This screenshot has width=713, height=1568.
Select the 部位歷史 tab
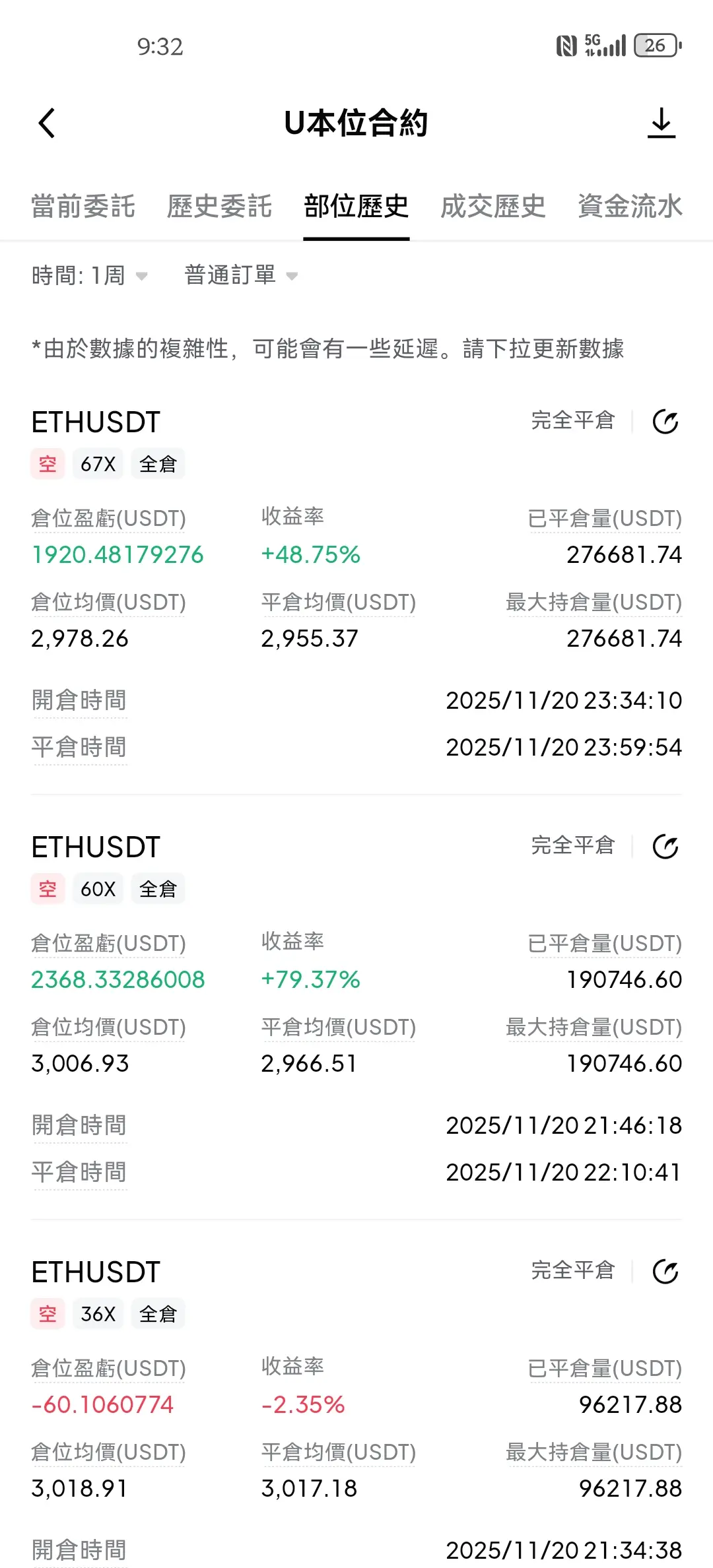coord(356,207)
